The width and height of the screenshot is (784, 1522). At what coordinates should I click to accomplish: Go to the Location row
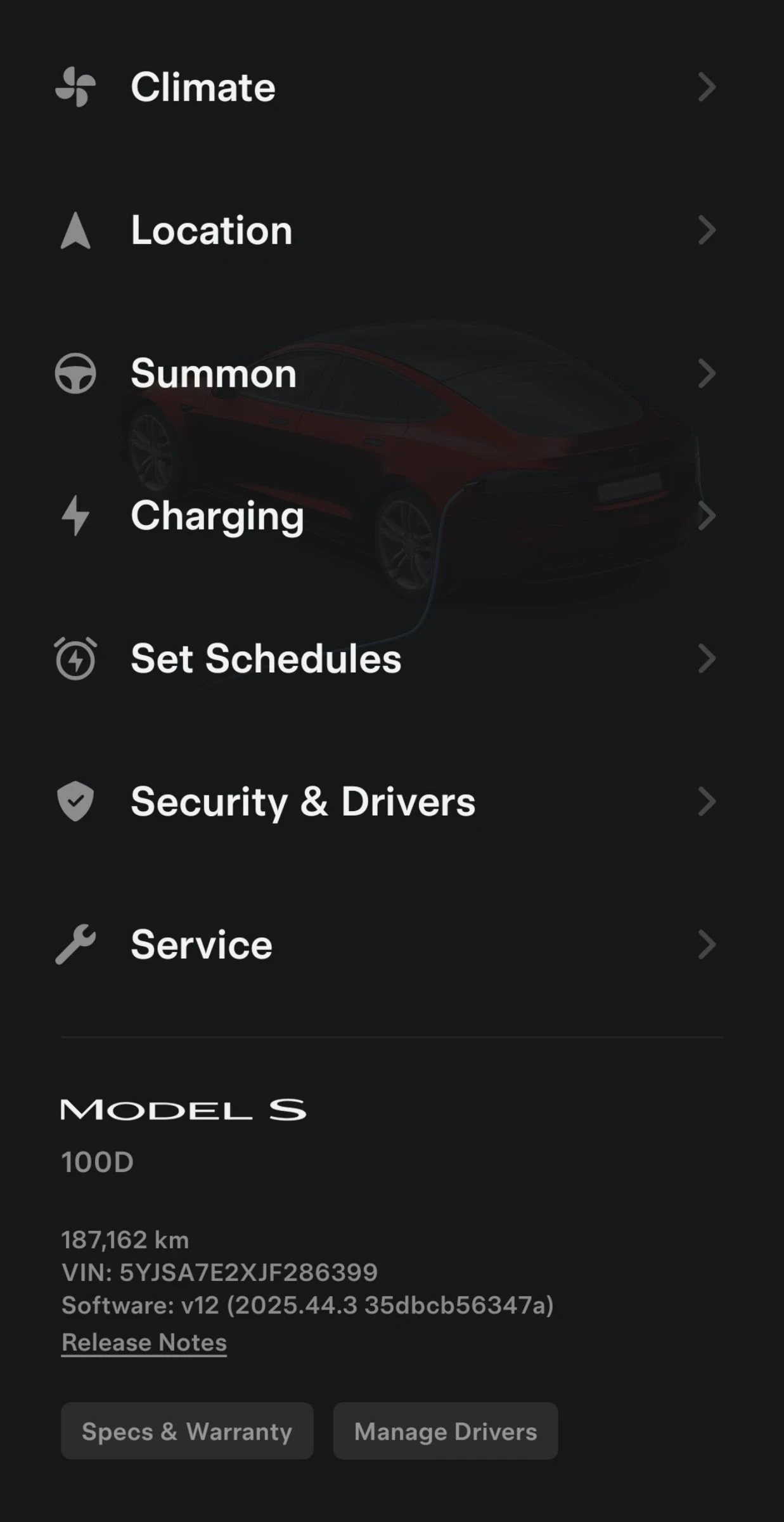point(211,230)
